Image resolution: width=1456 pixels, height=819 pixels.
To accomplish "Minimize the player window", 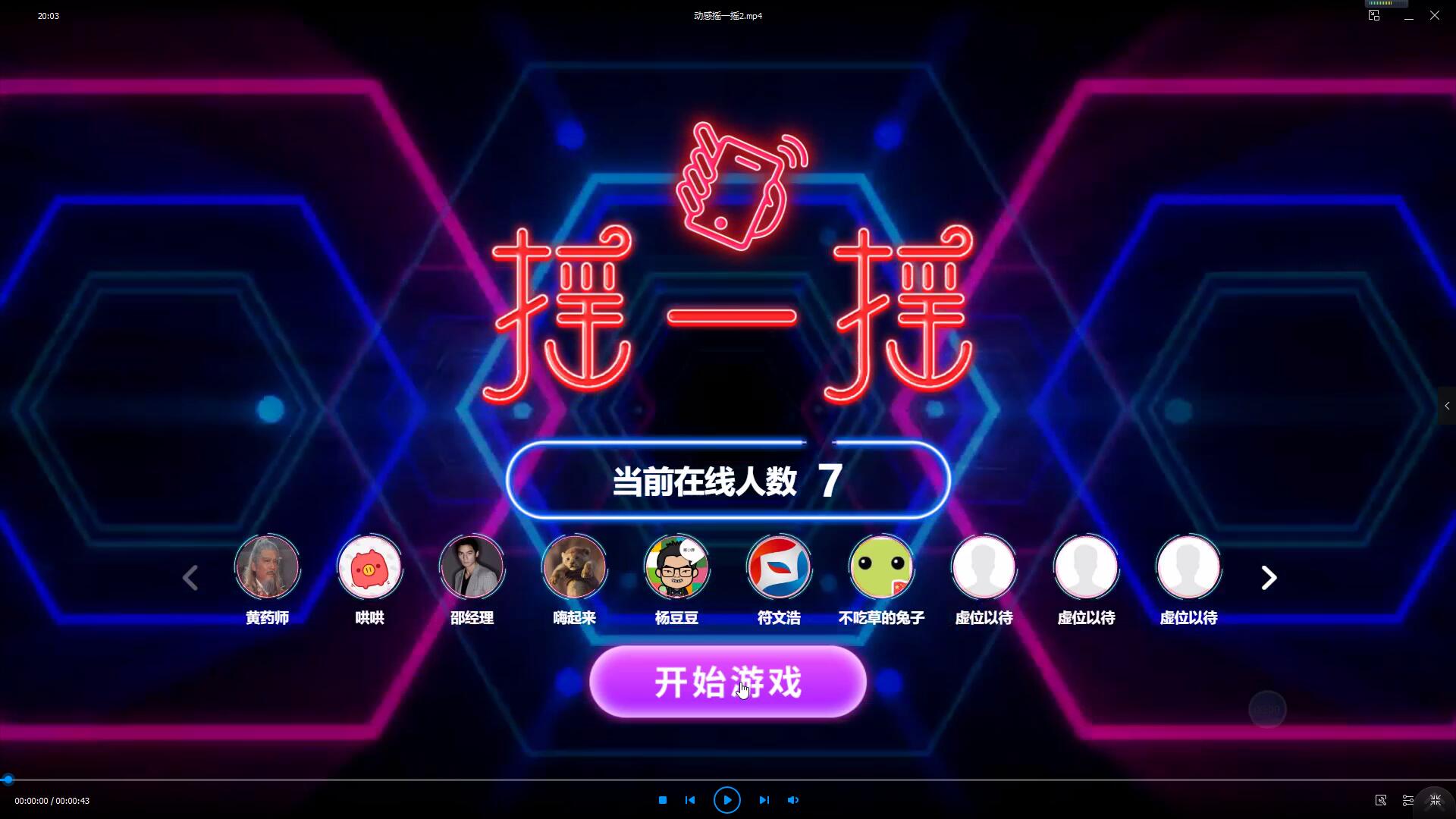I will click(1409, 15).
